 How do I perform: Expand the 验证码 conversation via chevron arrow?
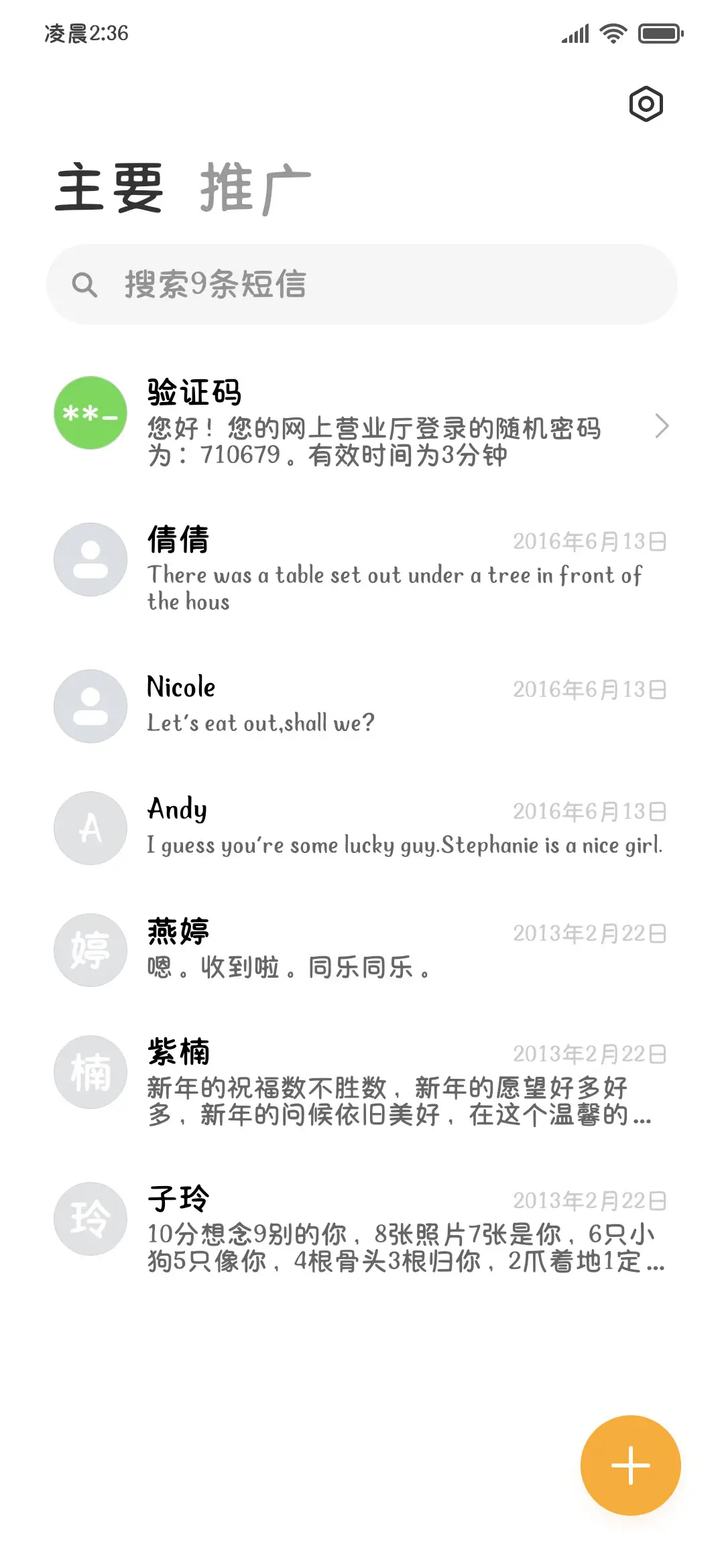pyautogui.click(x=662, y=426)
